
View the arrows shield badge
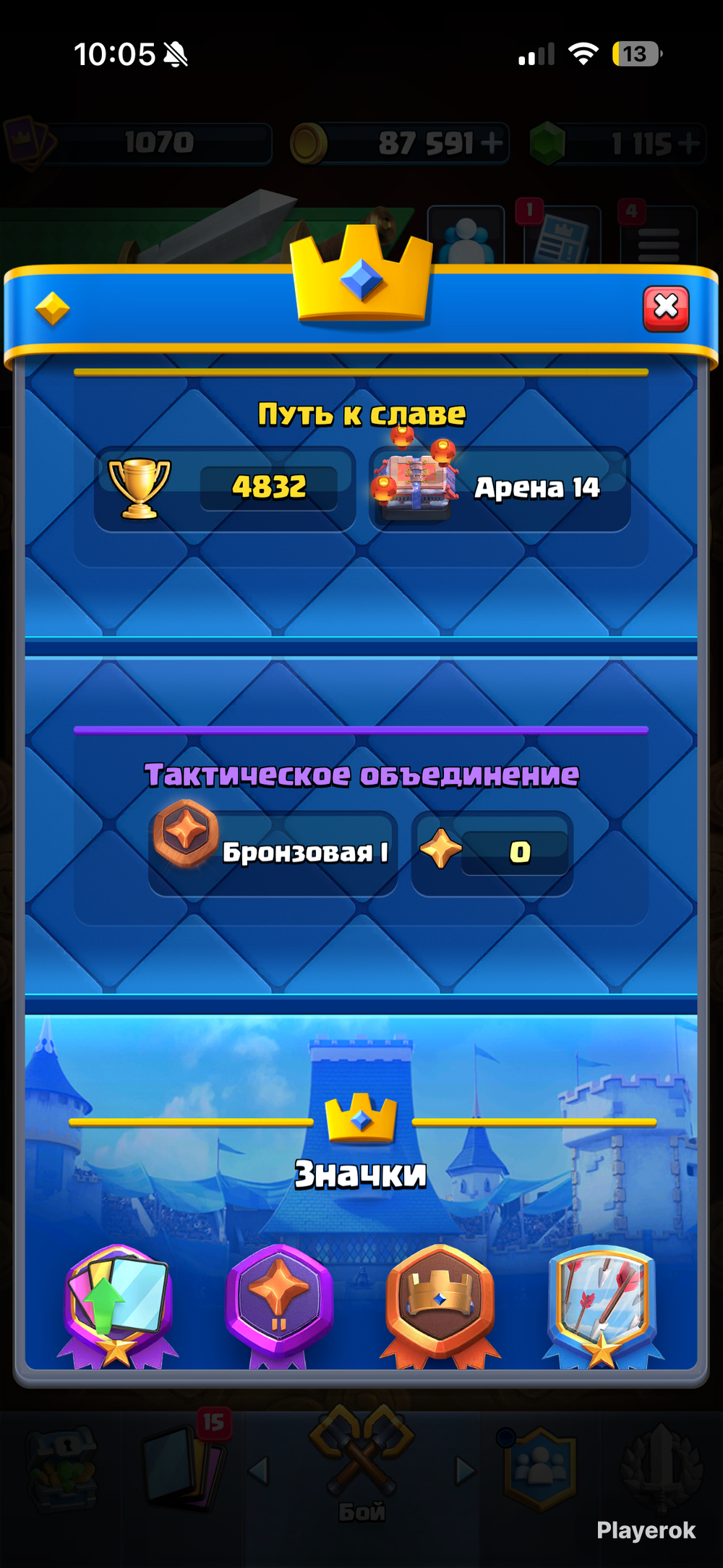602,1306
